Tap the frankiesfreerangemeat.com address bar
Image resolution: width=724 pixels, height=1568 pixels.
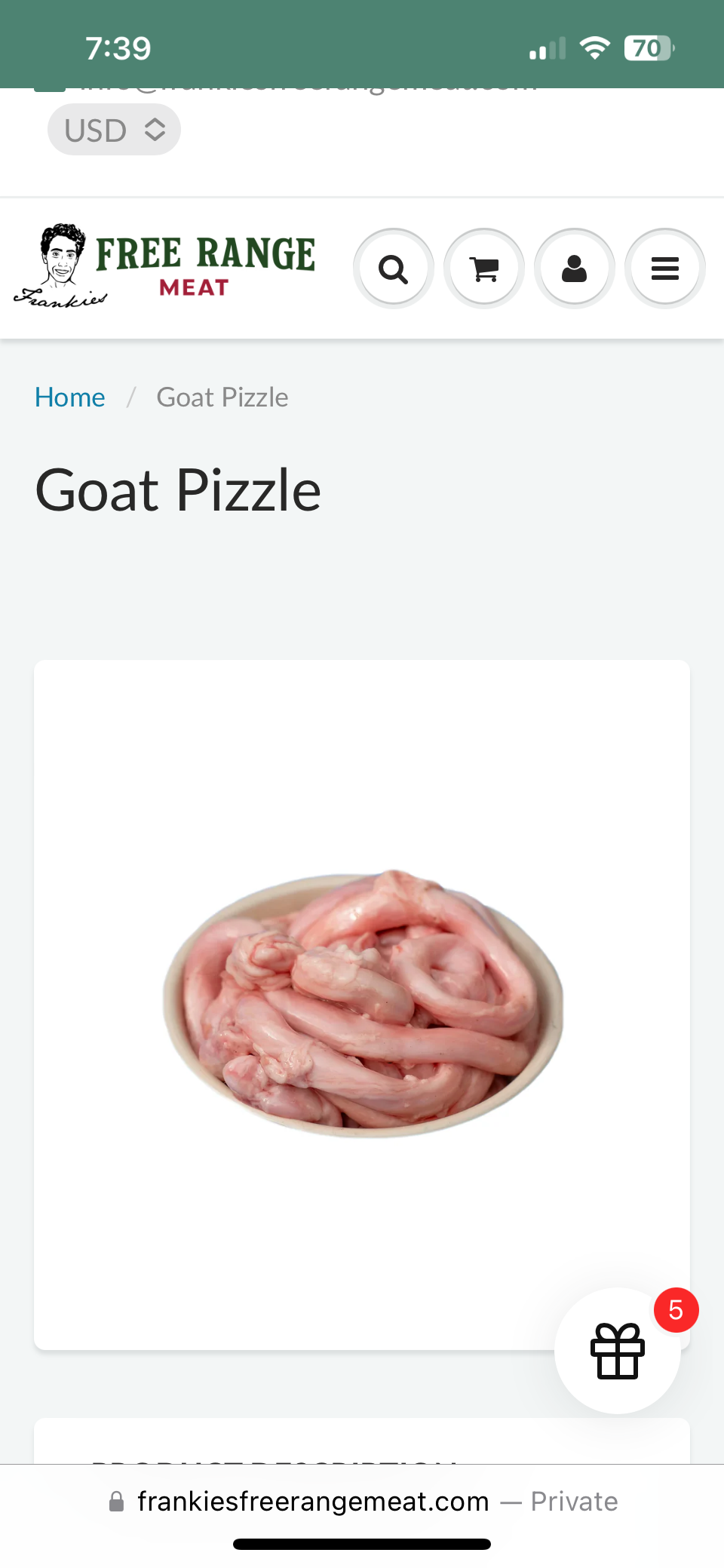[x=313, y=1501]
